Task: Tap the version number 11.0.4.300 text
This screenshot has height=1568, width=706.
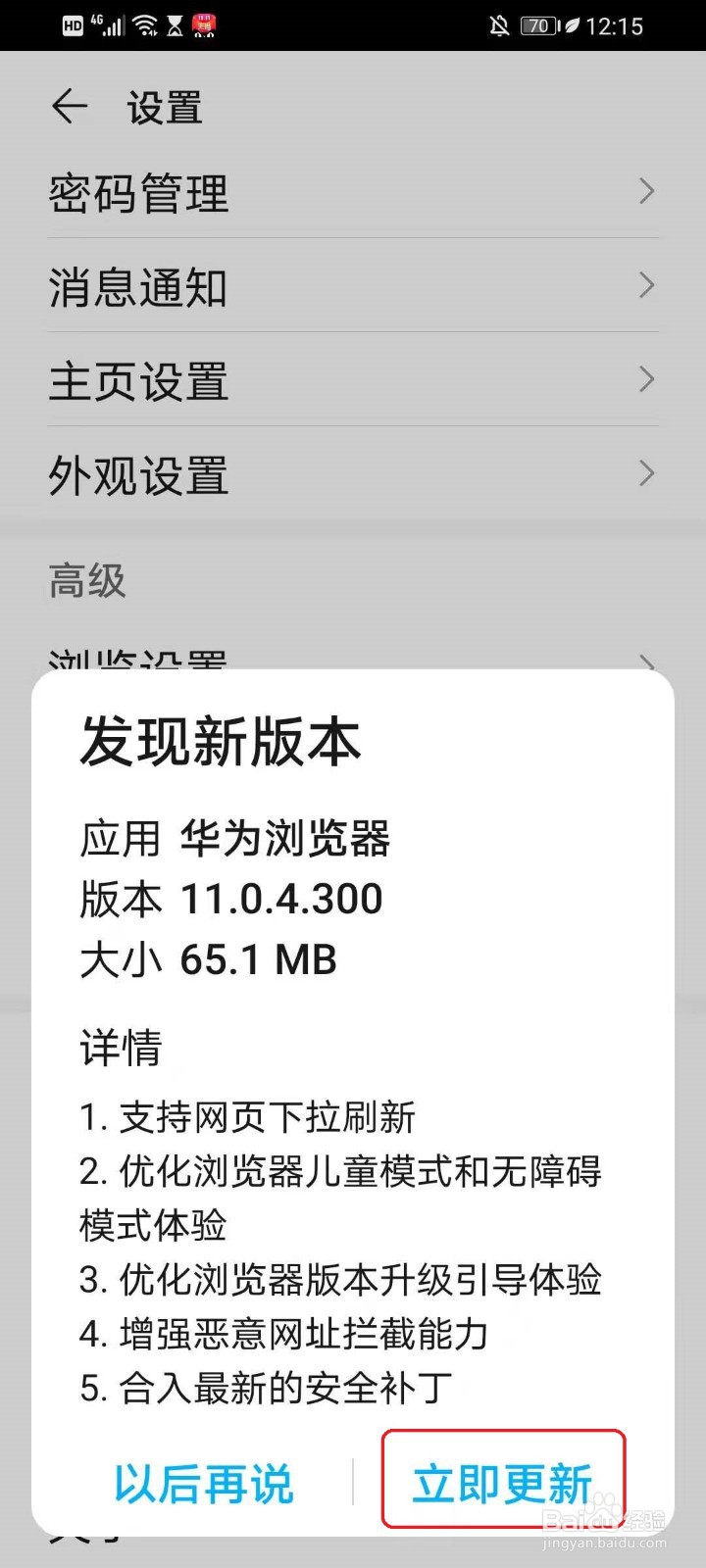Action: click(282, 899)
